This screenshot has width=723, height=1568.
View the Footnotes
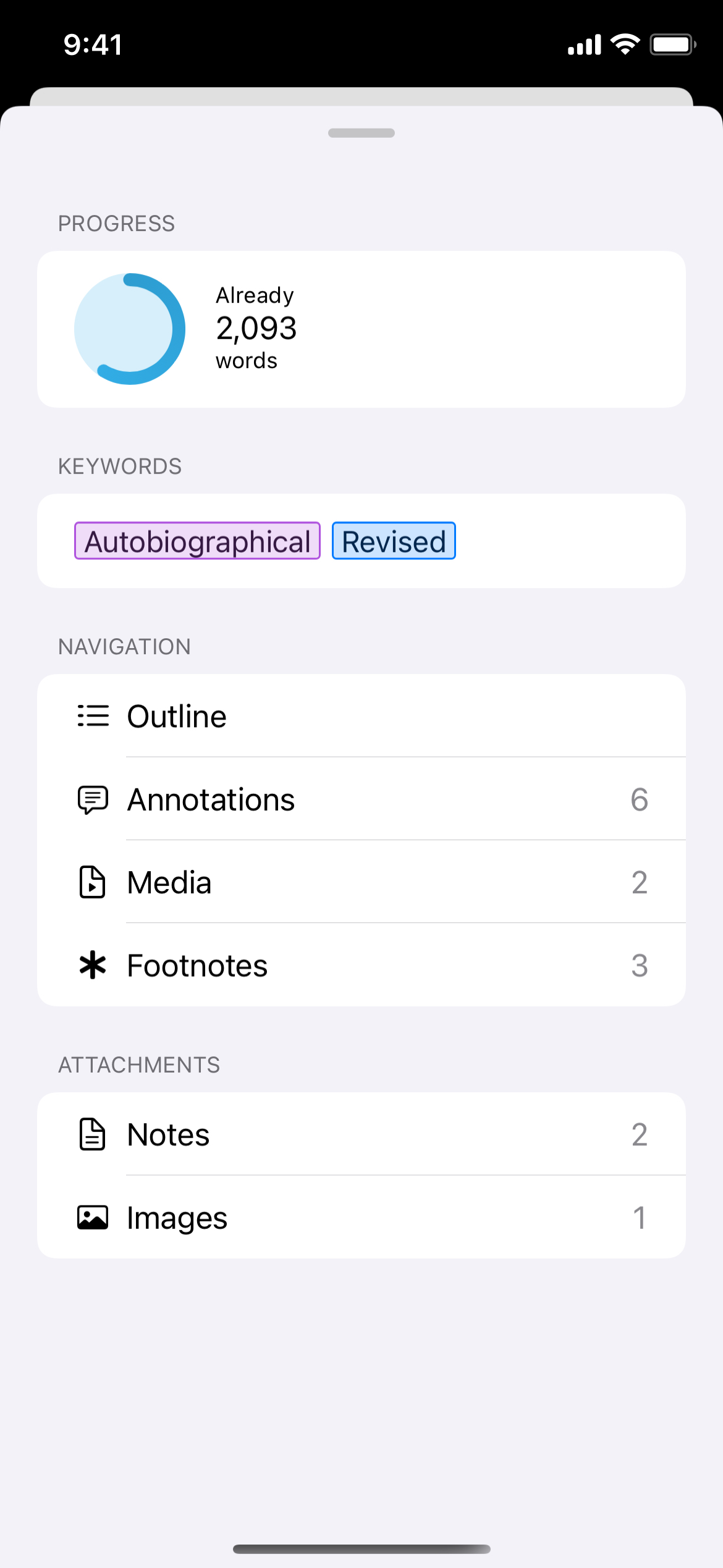(x=361, y=965)
